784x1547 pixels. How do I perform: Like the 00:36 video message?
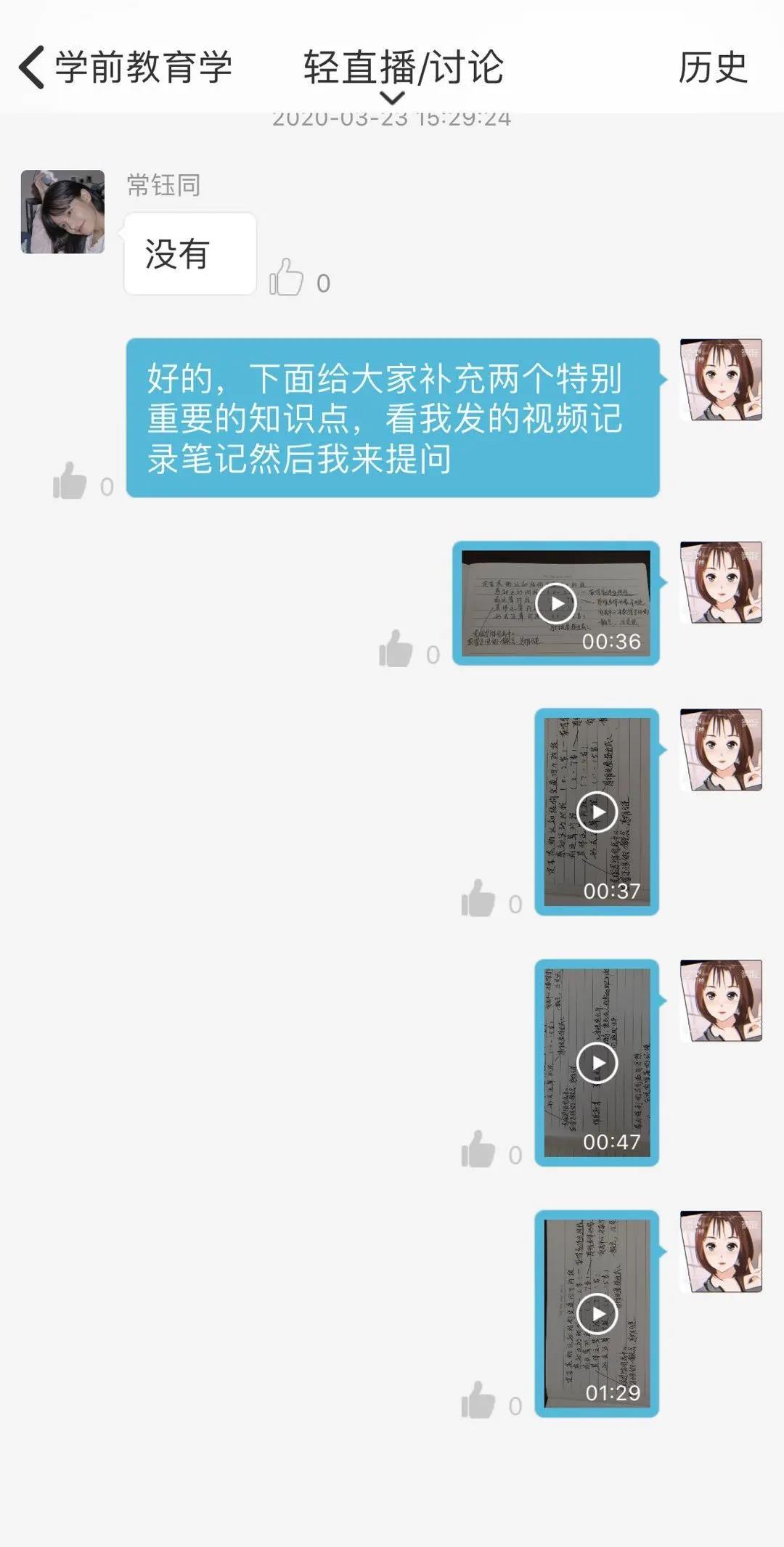396,648
